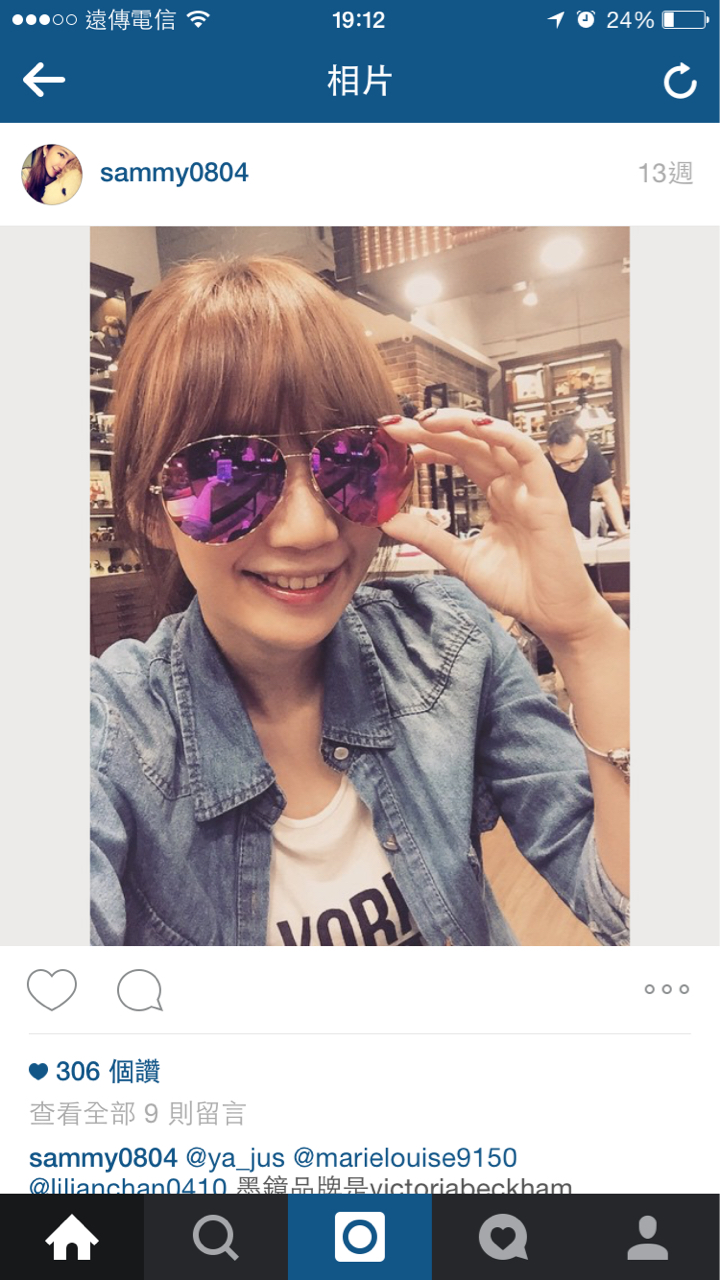View all 9 comments (查看全部 9 則留言)

(137, 1113)
